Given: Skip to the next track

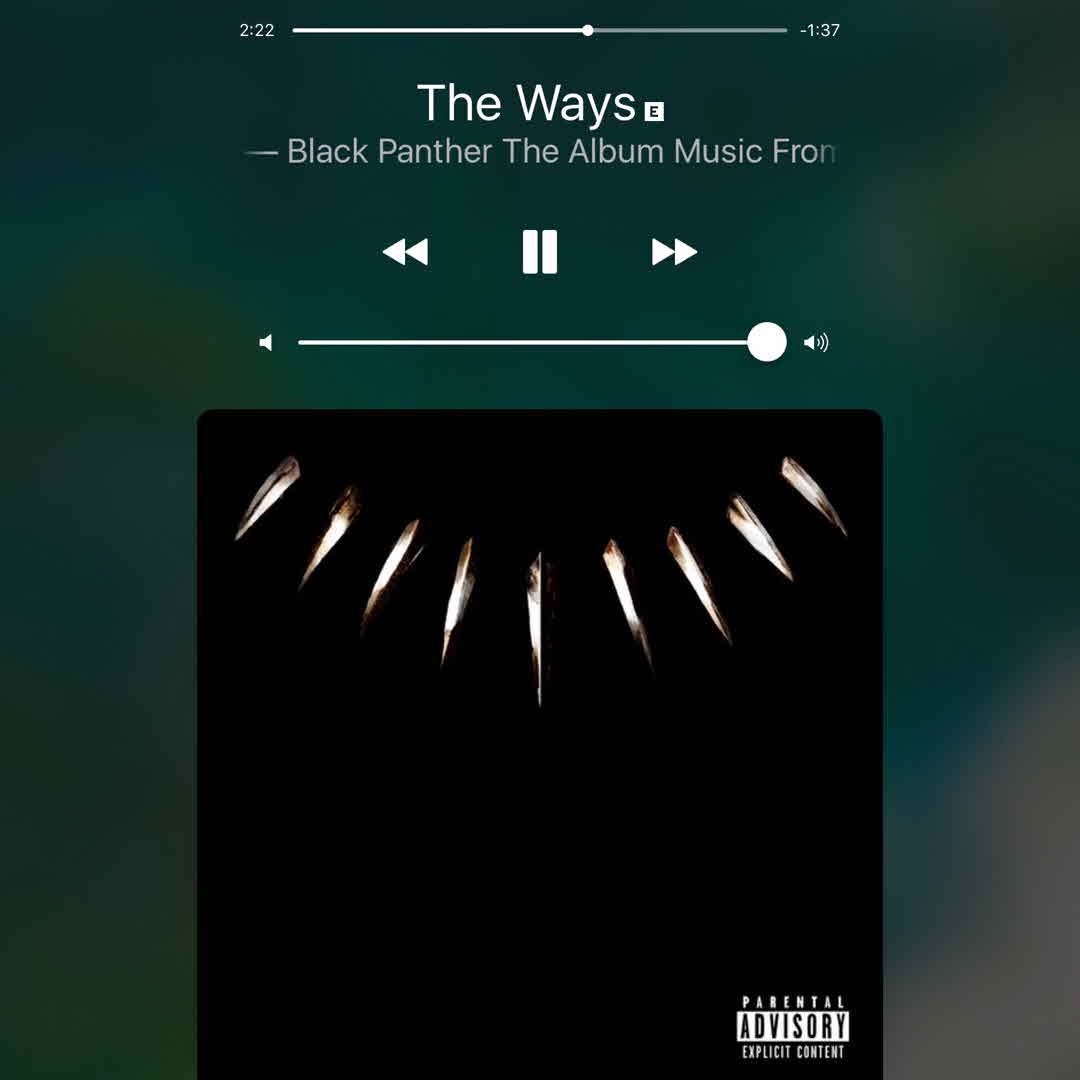Looking at the screenshot, I should pos(674,252).
